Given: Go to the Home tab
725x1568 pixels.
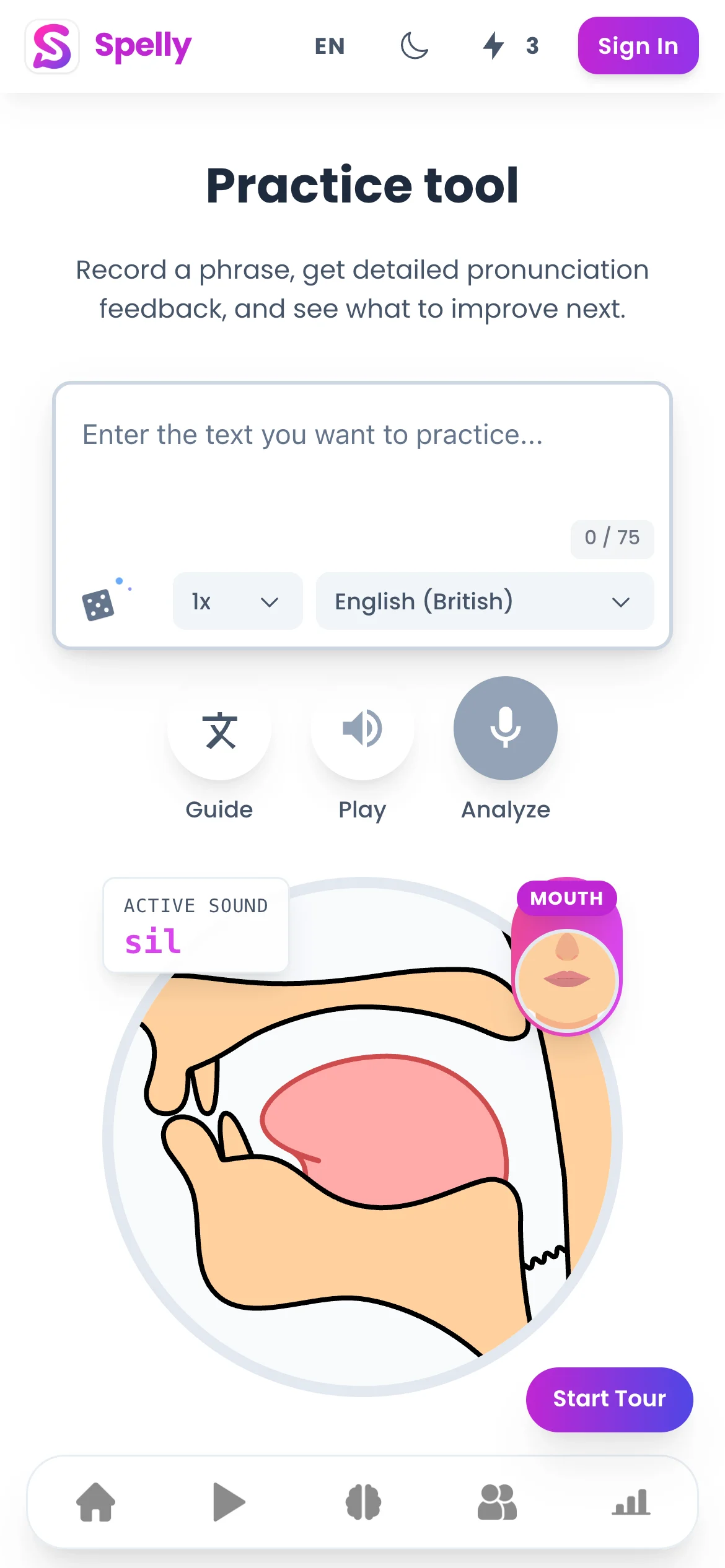Looking at the screenshot, I should pos(96,1502).
